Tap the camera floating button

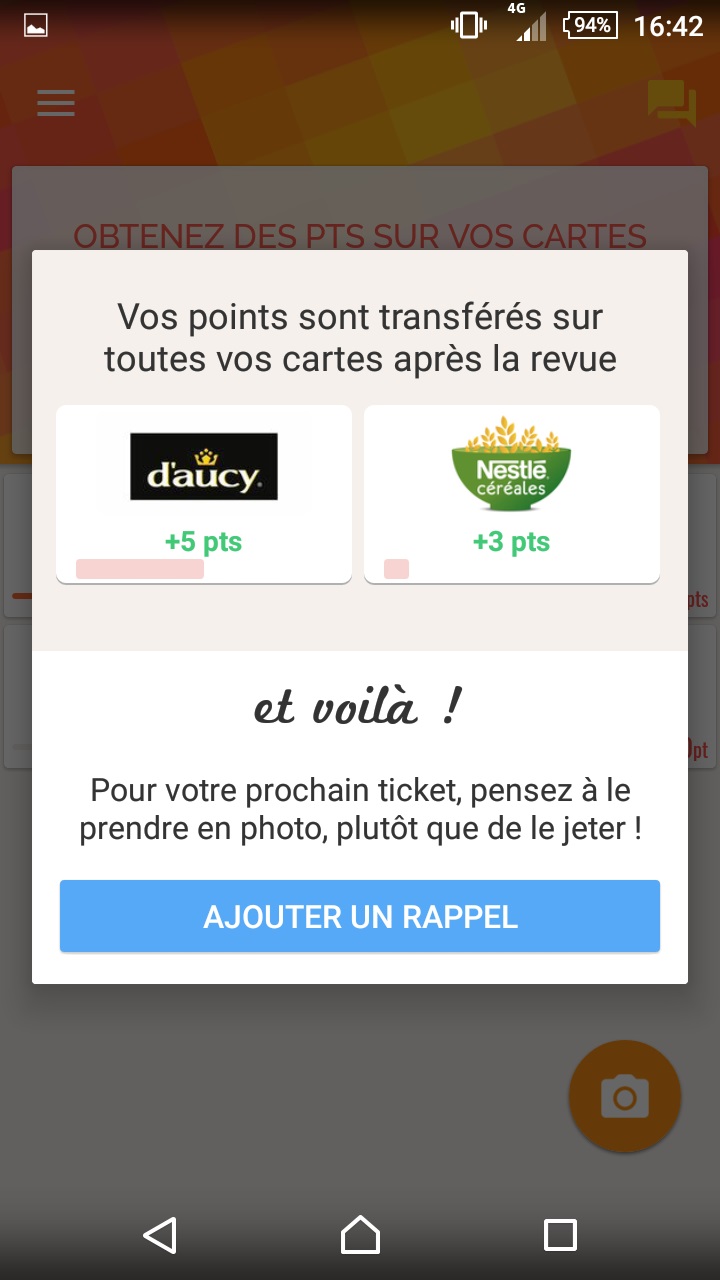click(x=625, y=1097)
